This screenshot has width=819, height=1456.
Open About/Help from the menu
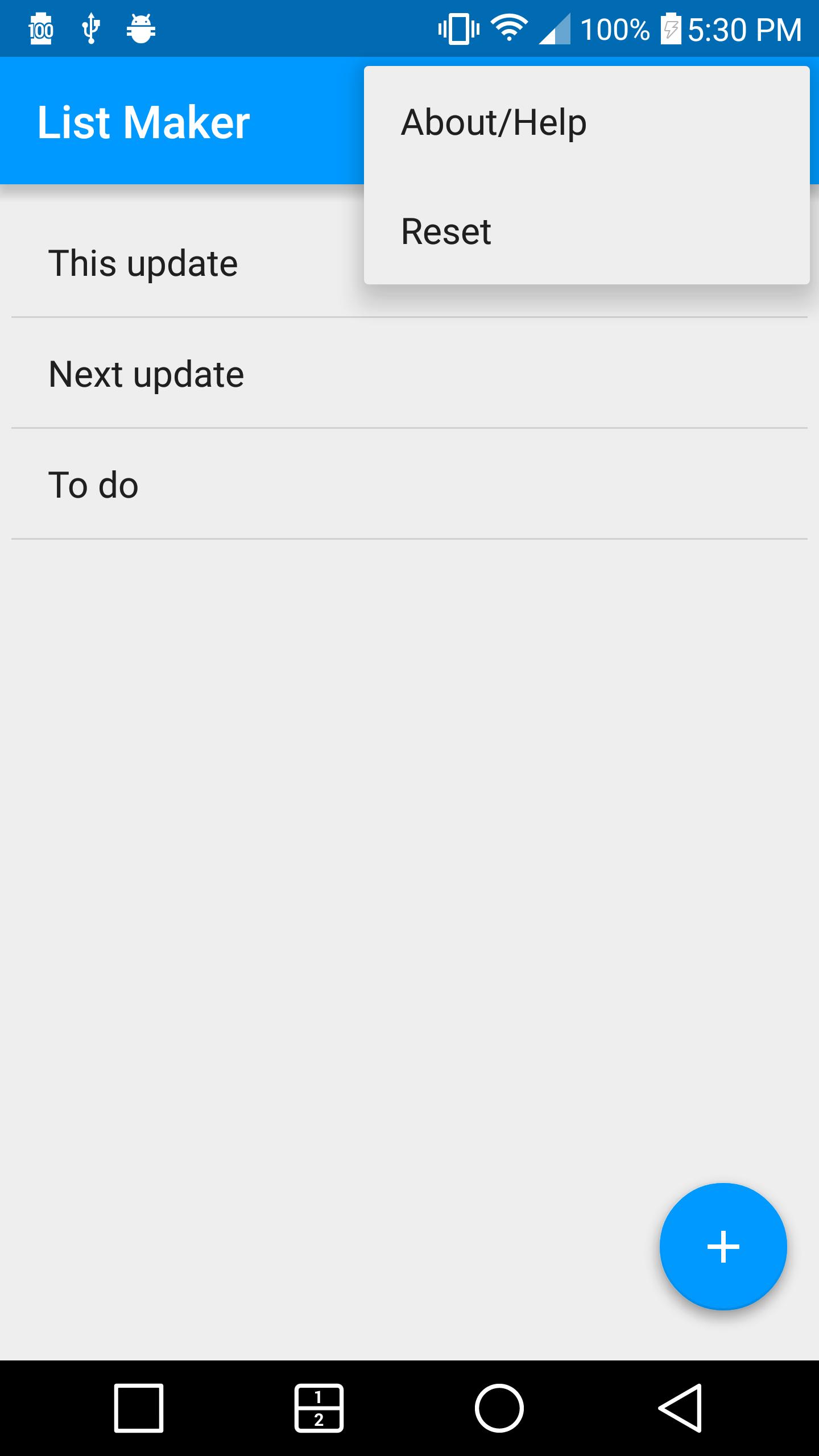pyautogui.click(x=586, y=122)
